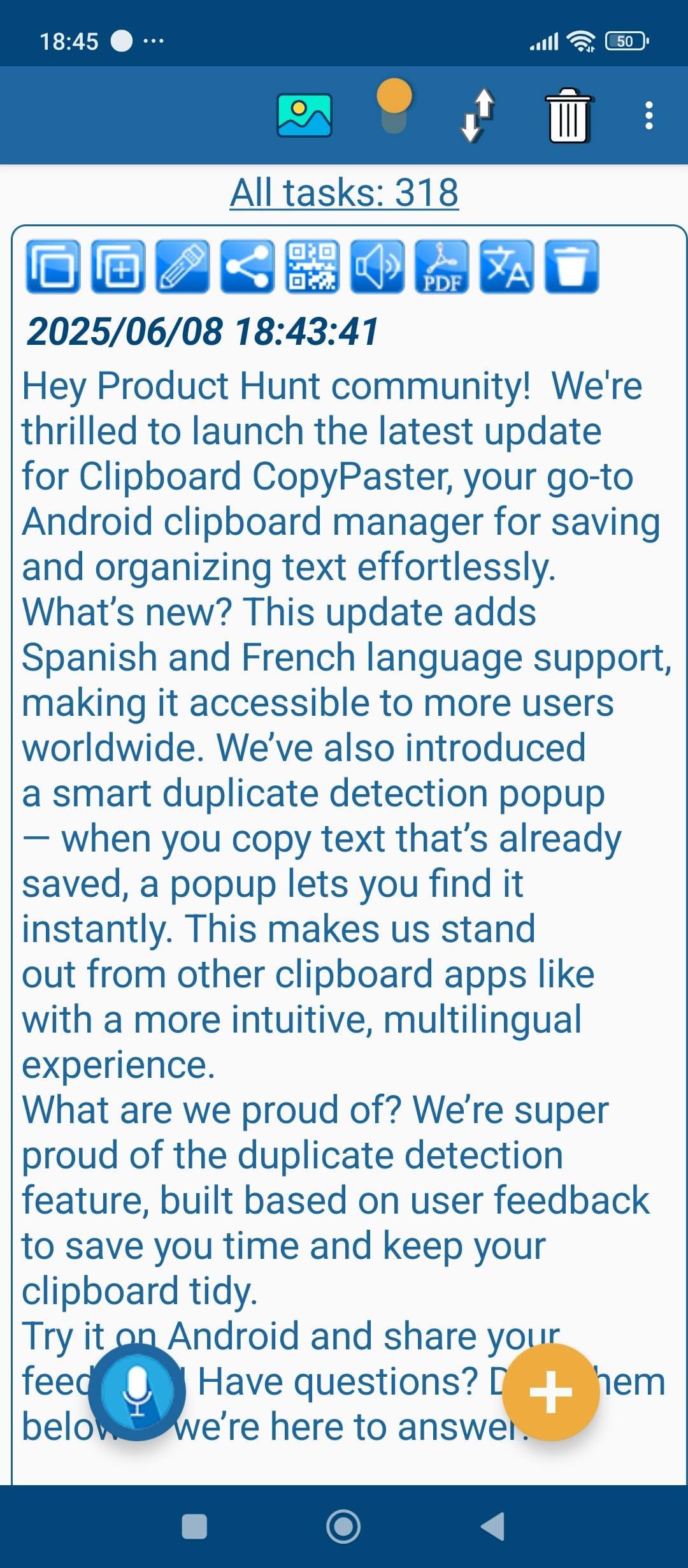Delete this note using its trash icon
The height and width of the screenshot is (1568, 688).
[x=571, y=268]
